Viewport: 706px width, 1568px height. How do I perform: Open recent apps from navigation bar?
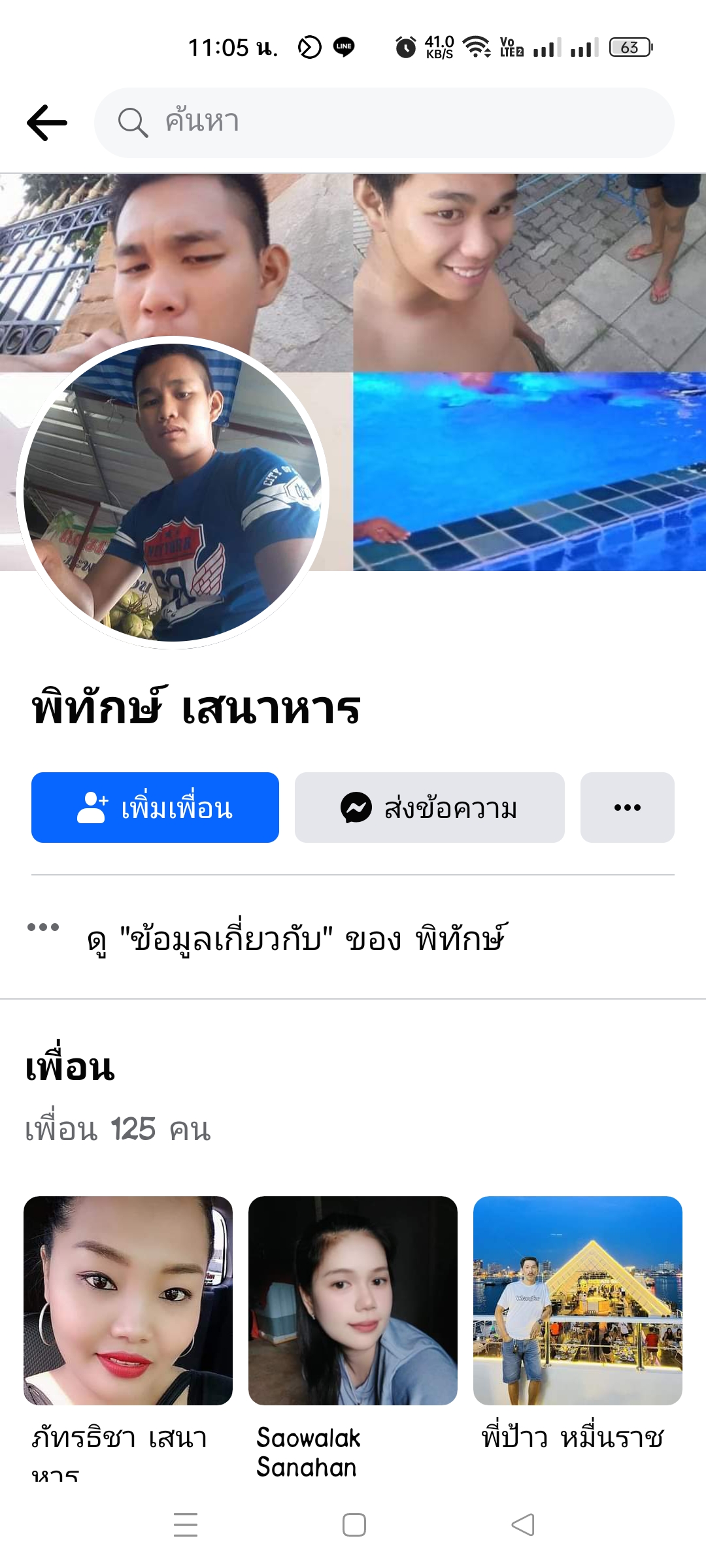[186, 1525]
